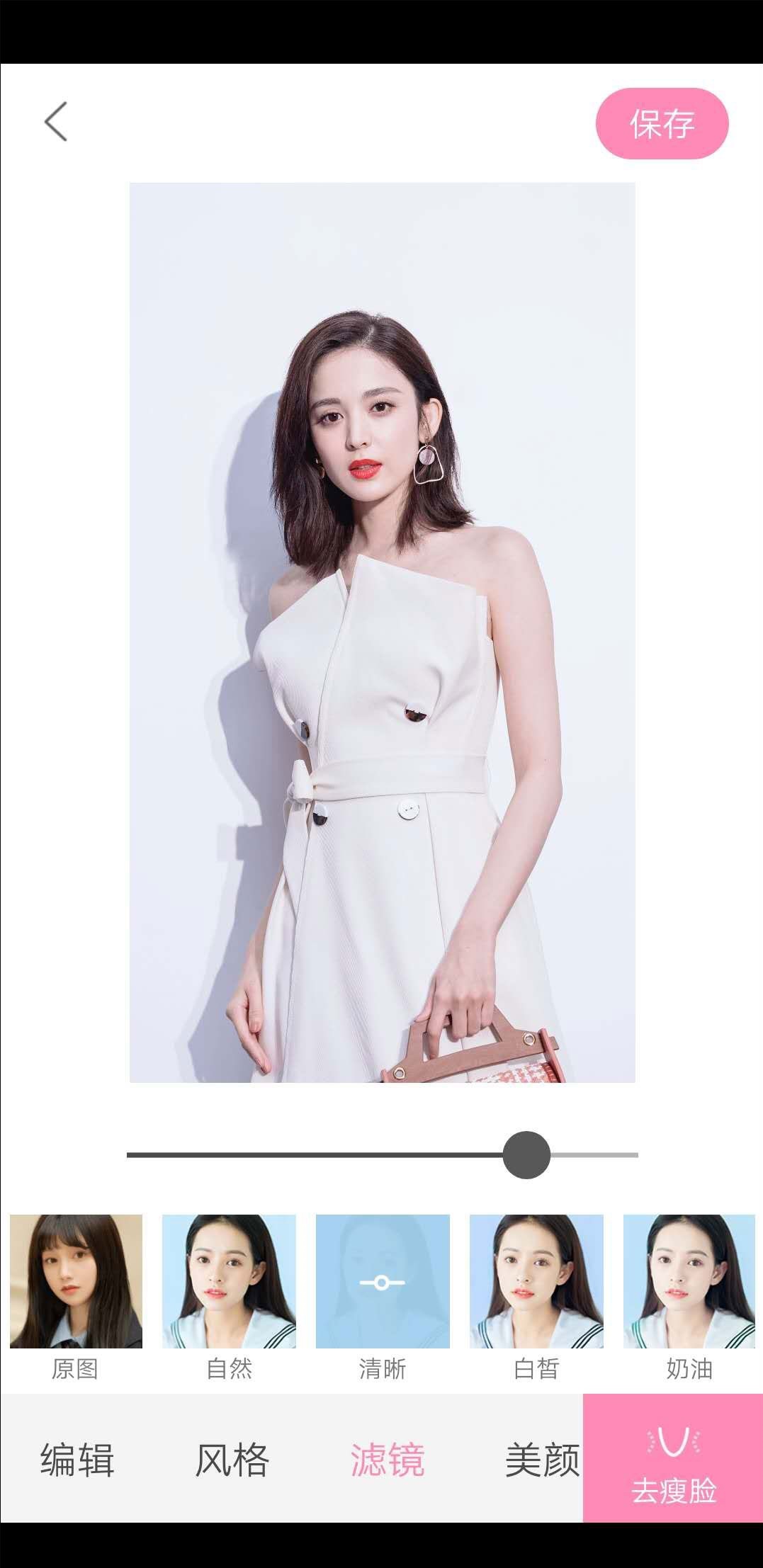Screen dimensions: 763x1568
Task: Save the edited photo with 保存
Action: [x=662, y=124]
